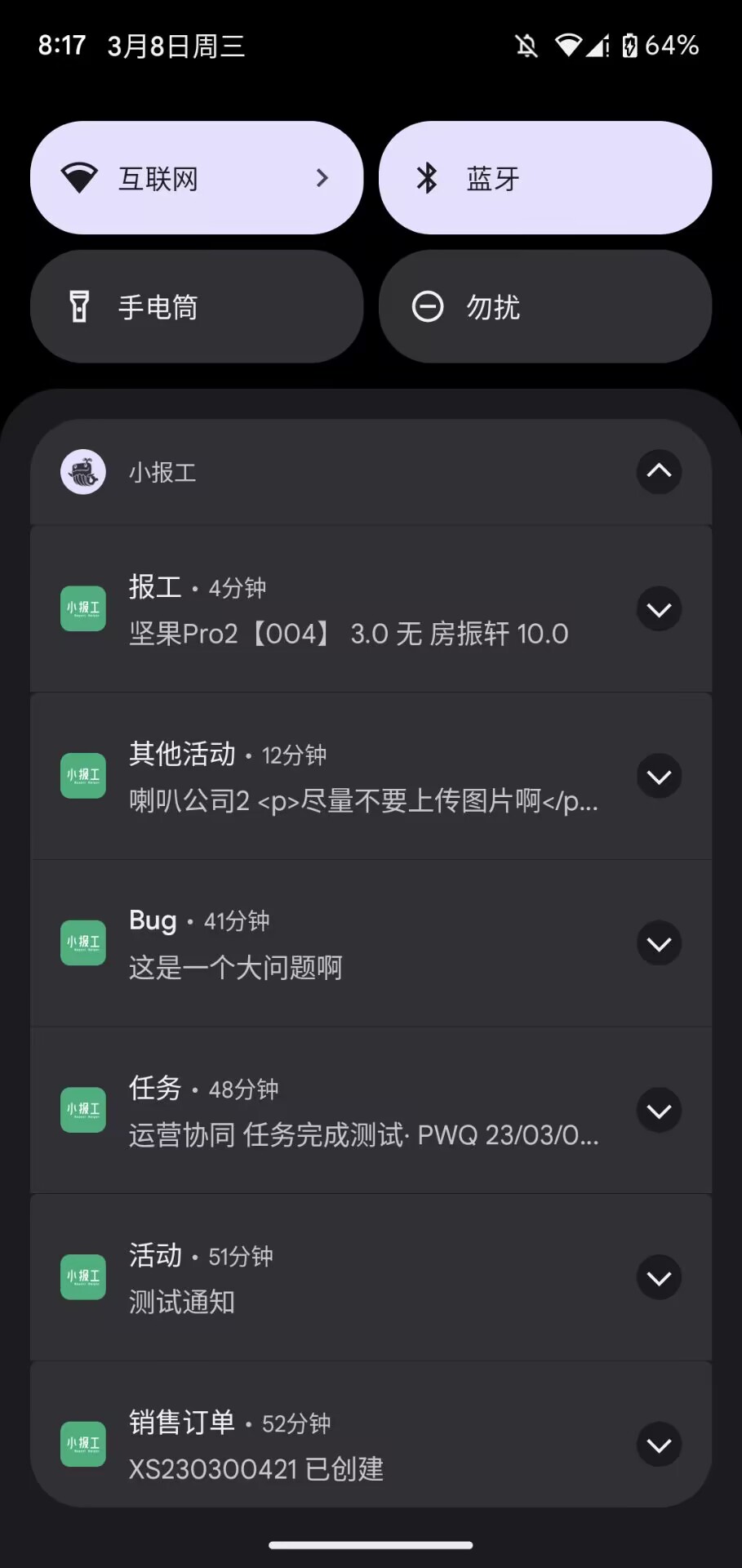The image size is (742, 1568).
Task: Expand the 活动 notification
Action: point(659,1278)
